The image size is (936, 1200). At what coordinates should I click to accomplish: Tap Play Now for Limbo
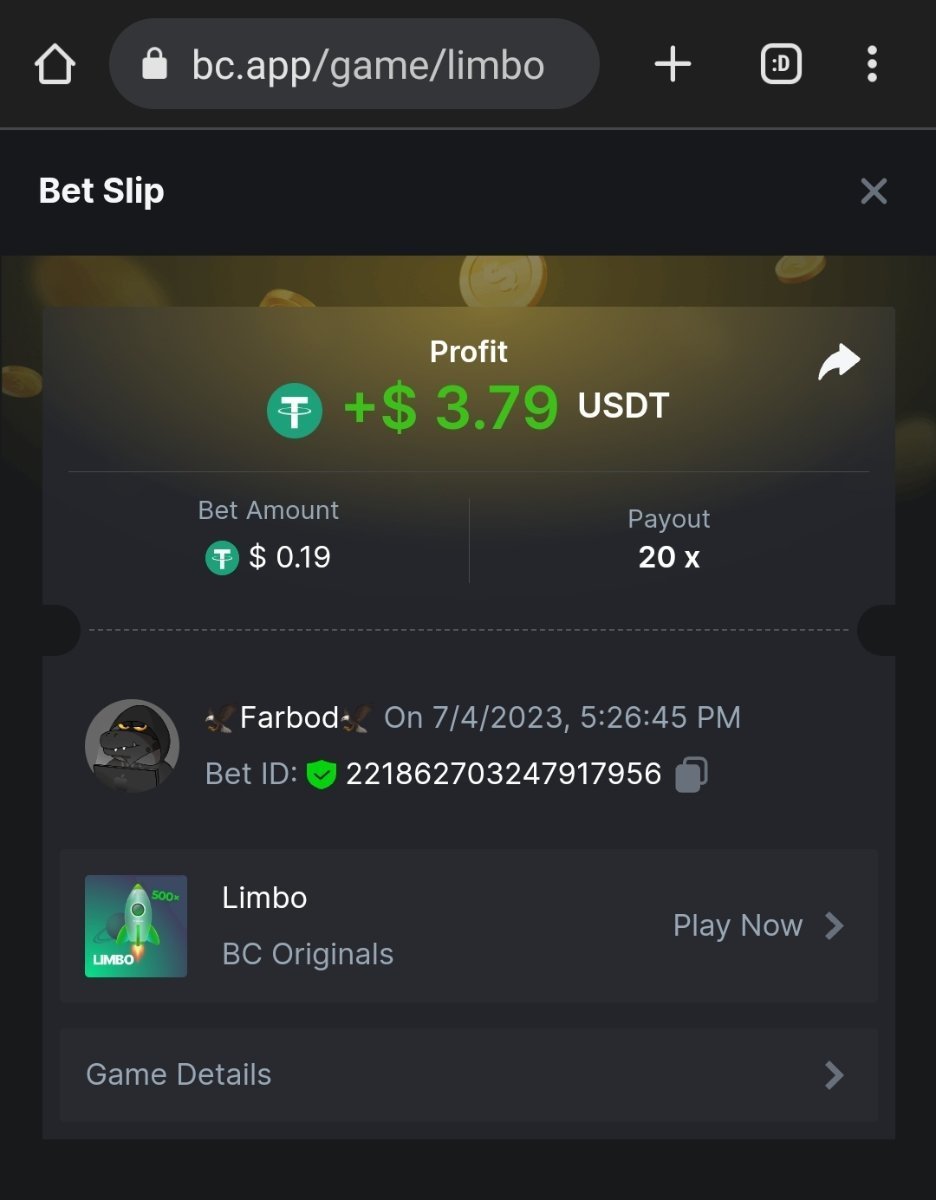click(x=757, y=926)
